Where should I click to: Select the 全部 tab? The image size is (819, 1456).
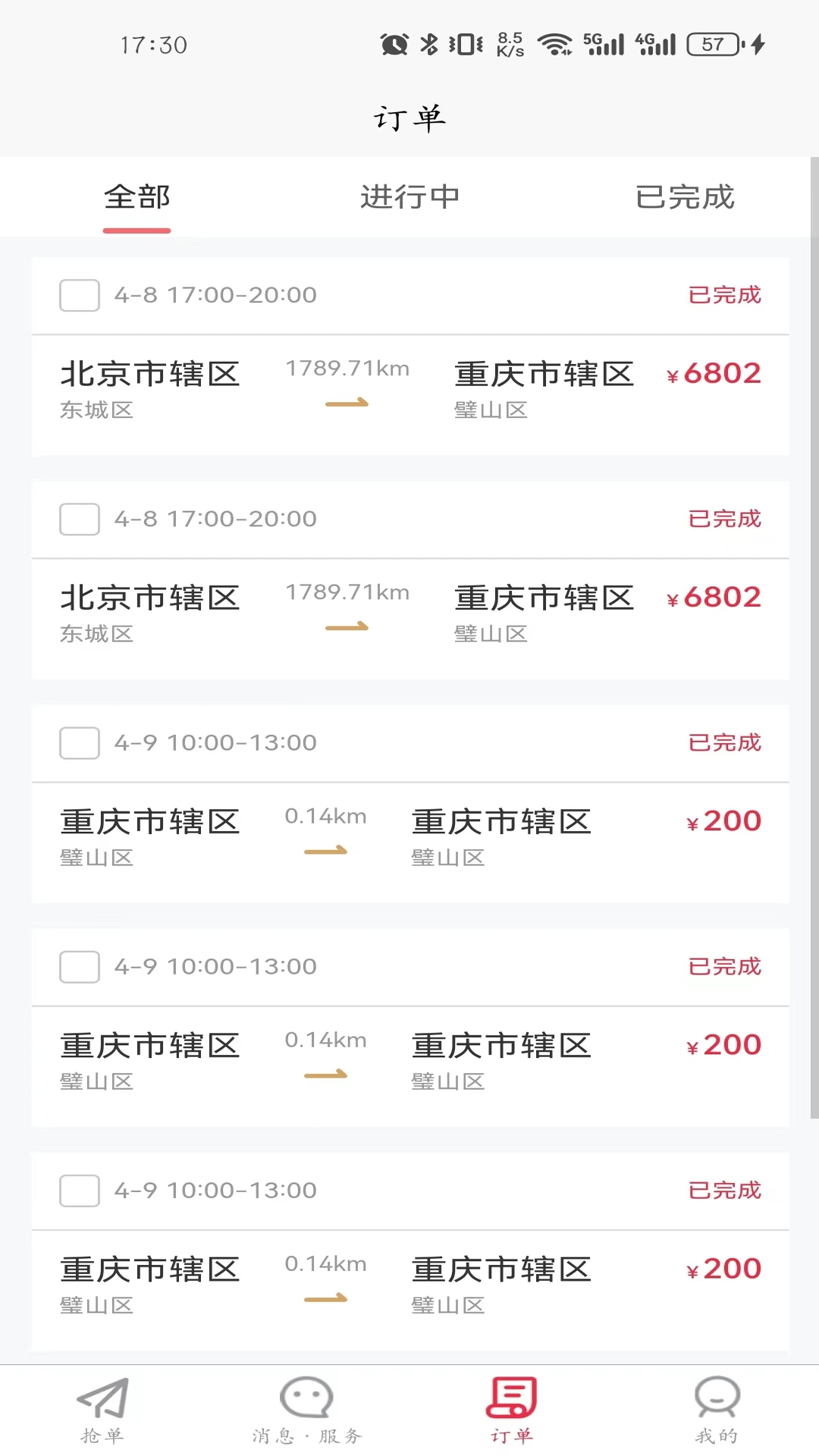[136, 197]
